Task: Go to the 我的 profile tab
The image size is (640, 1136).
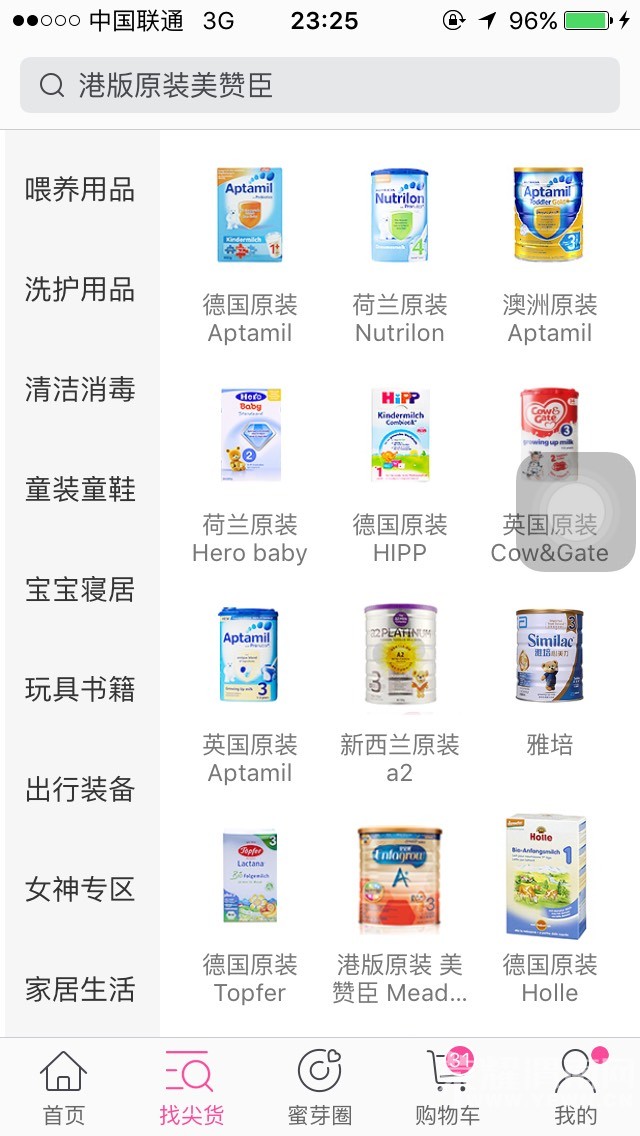Action: tap(576, 1088)
